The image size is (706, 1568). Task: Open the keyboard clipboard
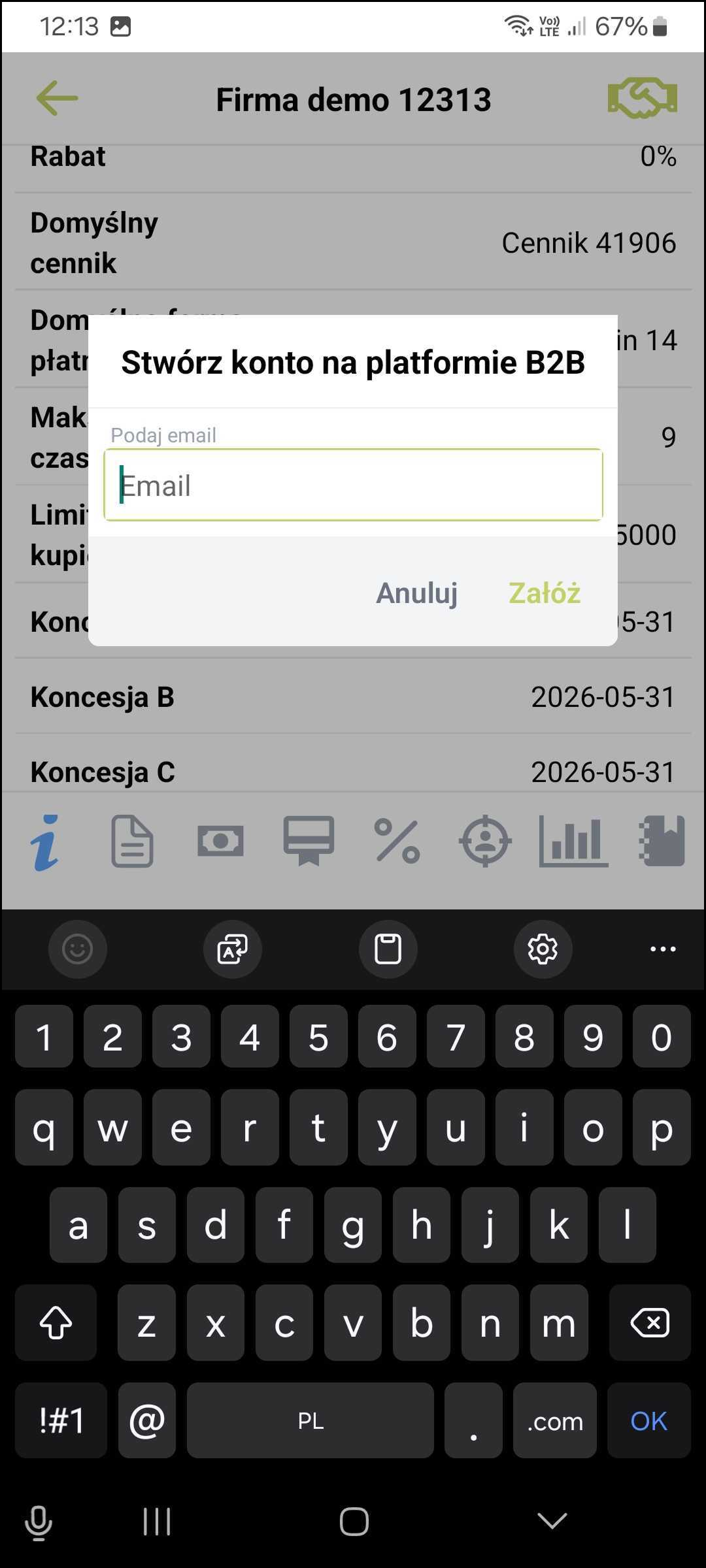(388, 949)
